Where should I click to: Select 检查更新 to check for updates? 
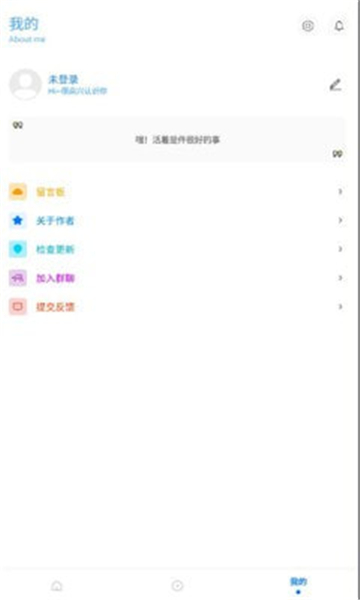click(x=176, y=249)
